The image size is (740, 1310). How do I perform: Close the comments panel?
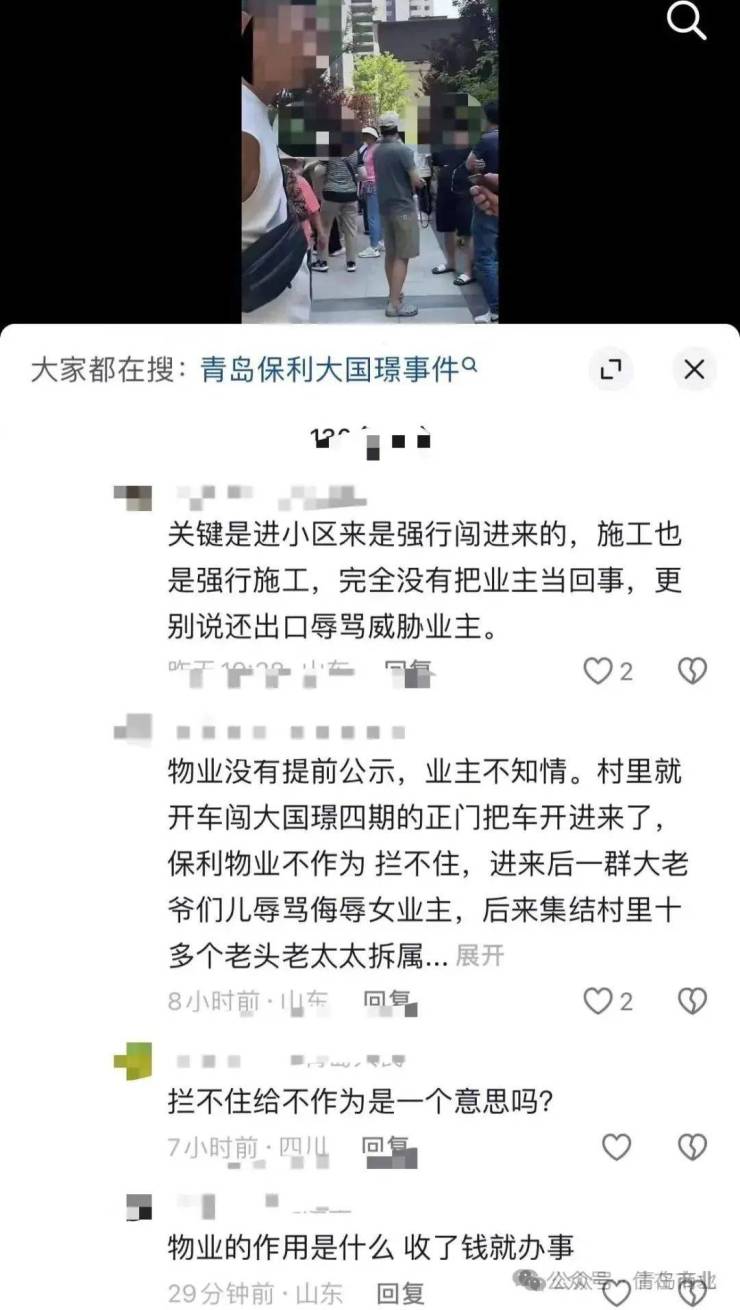pyautogui.click(x=694, y=370)
